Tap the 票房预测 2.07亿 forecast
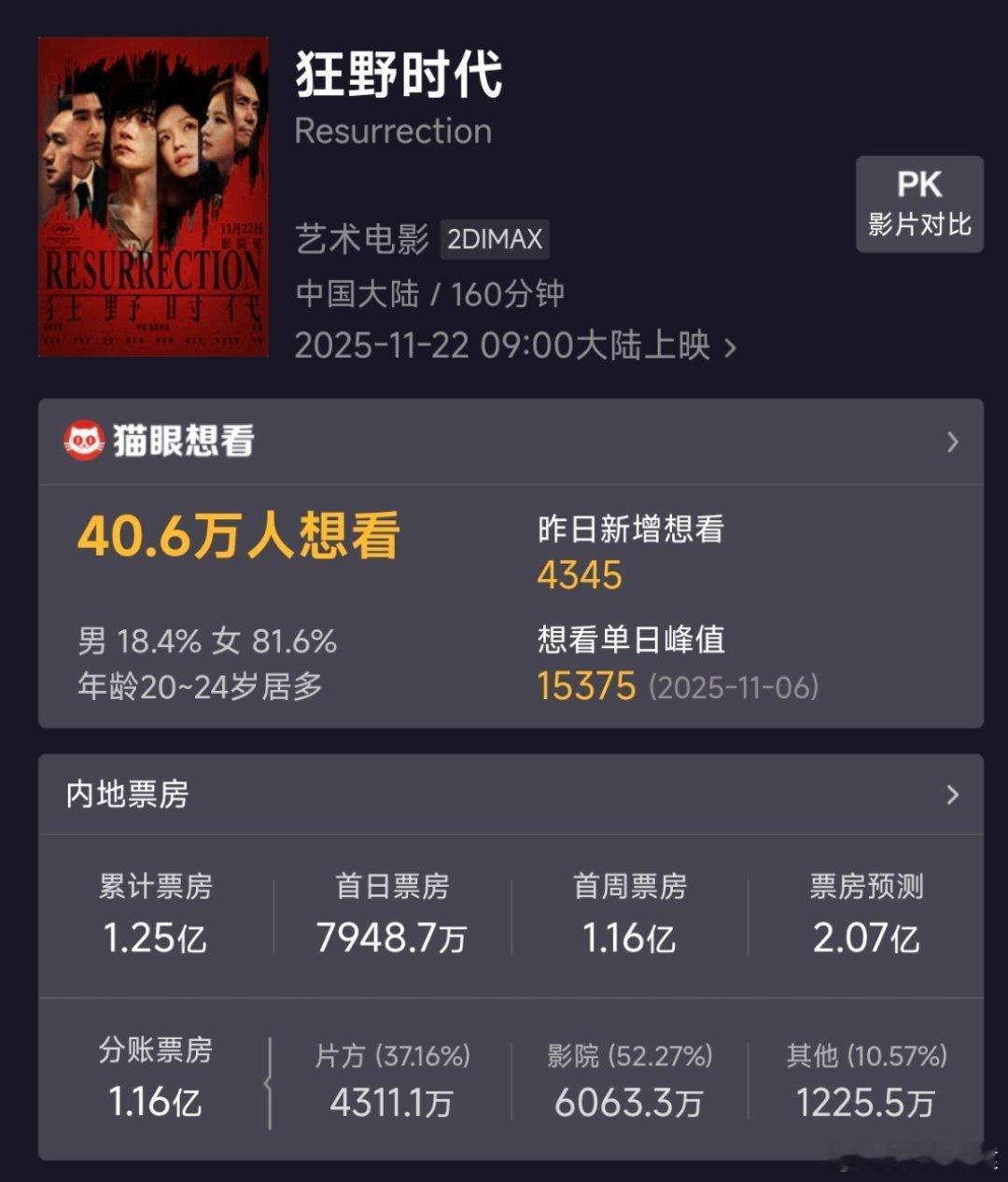Viewport: 1008px width, 1182px height. tap(866, 940)
